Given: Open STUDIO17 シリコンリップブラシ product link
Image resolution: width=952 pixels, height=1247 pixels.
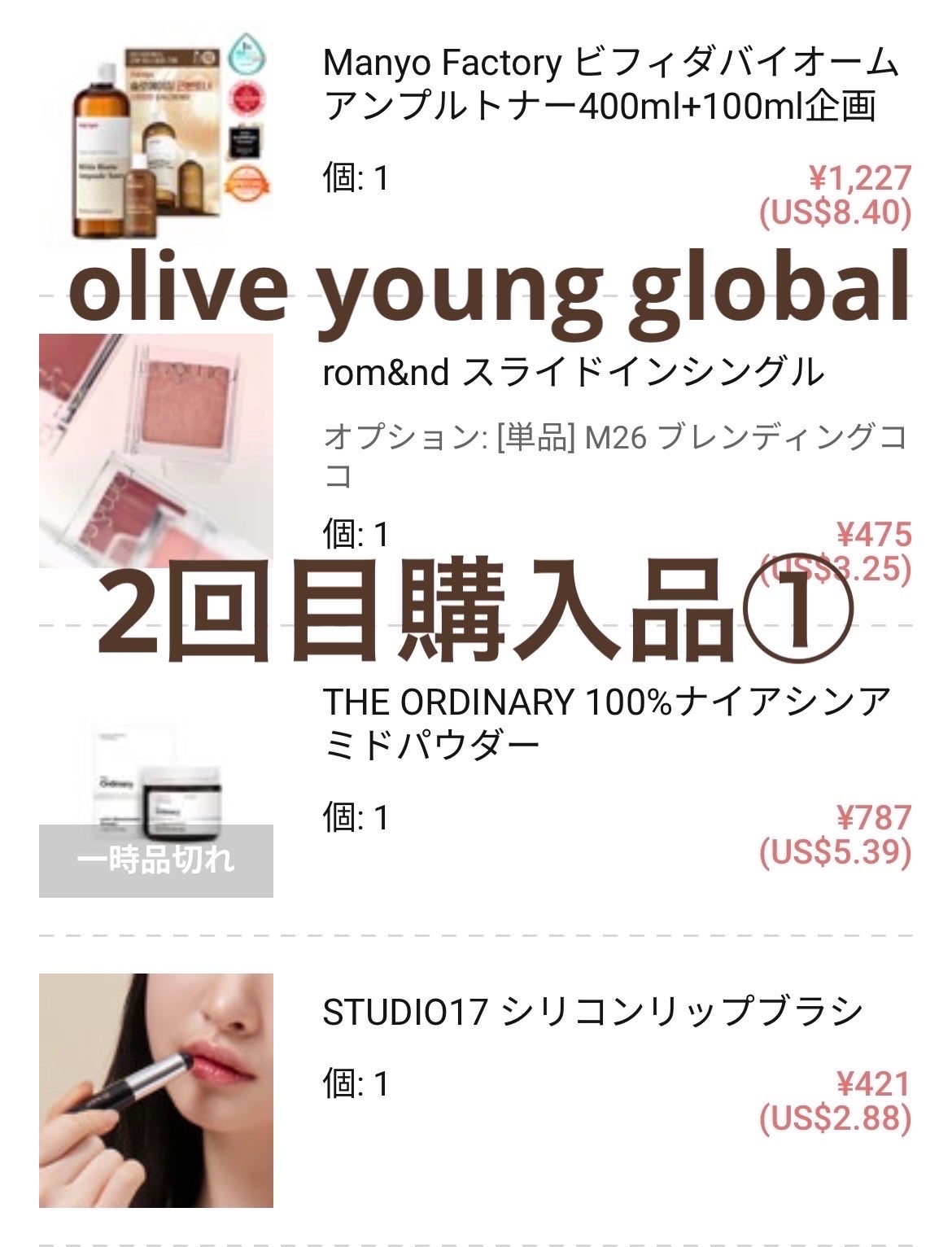Looking at the screenshot, I should [590, 1009].
